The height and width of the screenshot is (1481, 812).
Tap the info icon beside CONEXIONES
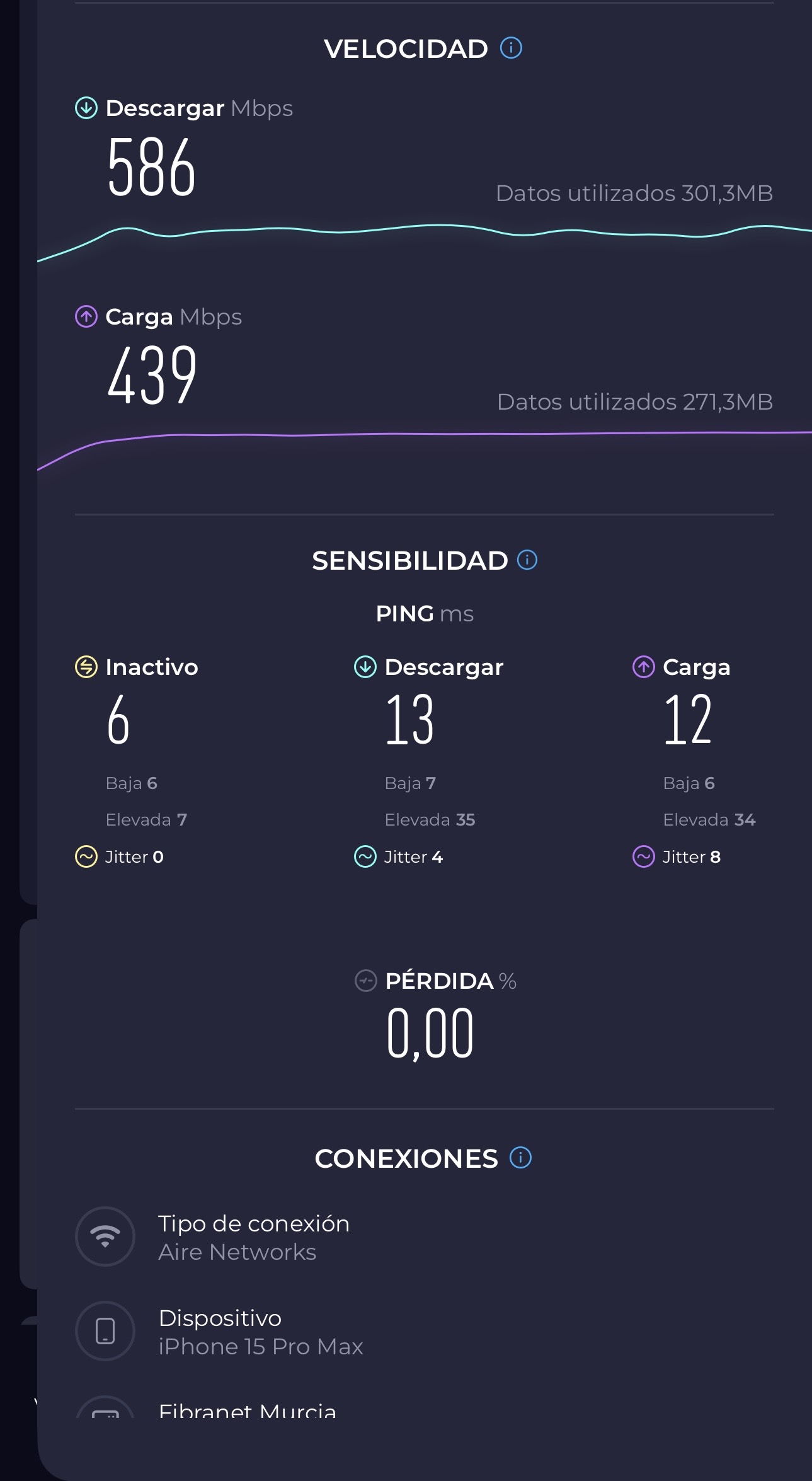coord(520,1158)
